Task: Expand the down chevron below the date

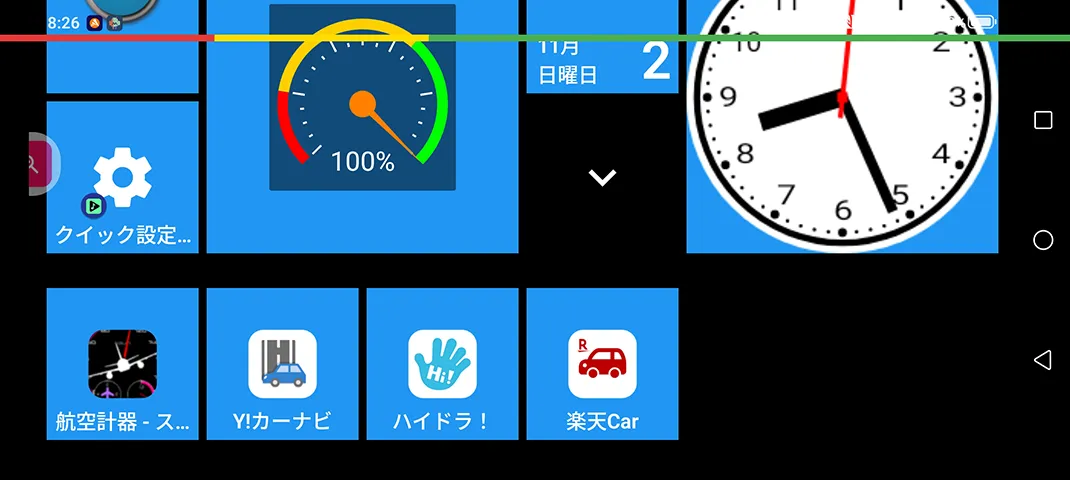Action: [602, 178]
